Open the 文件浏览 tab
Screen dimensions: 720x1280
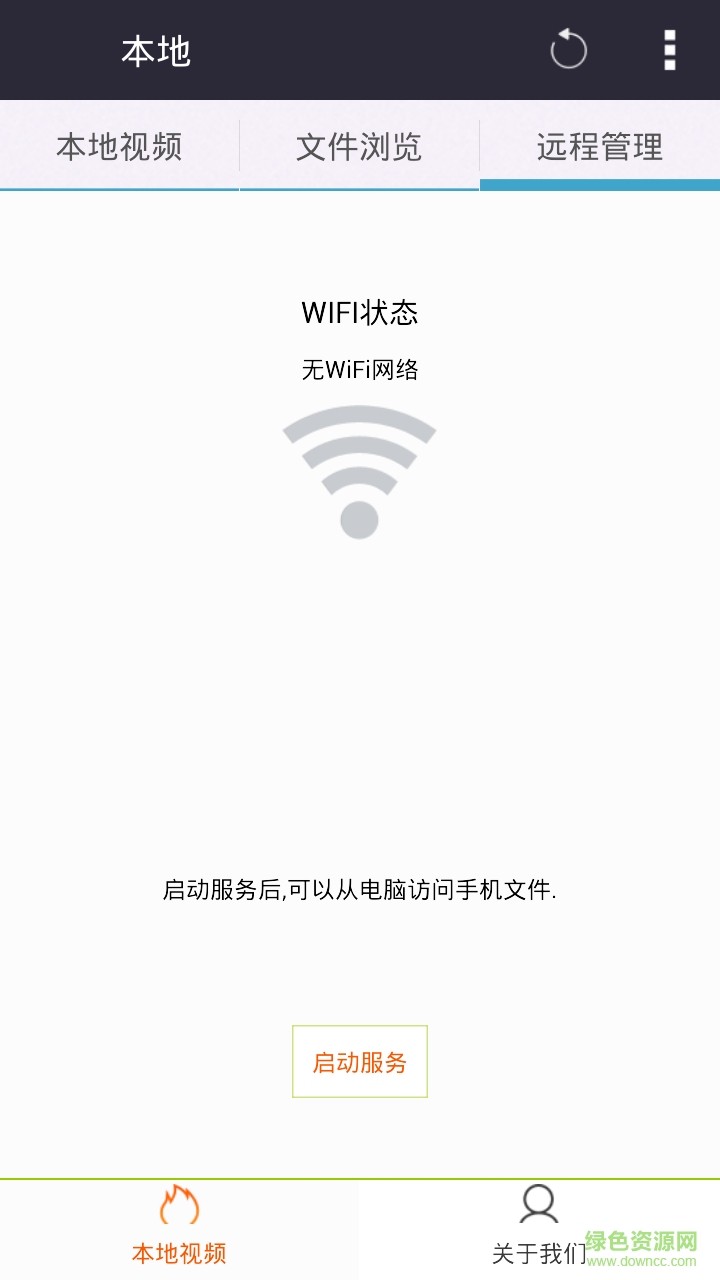(x=359, y=147)
